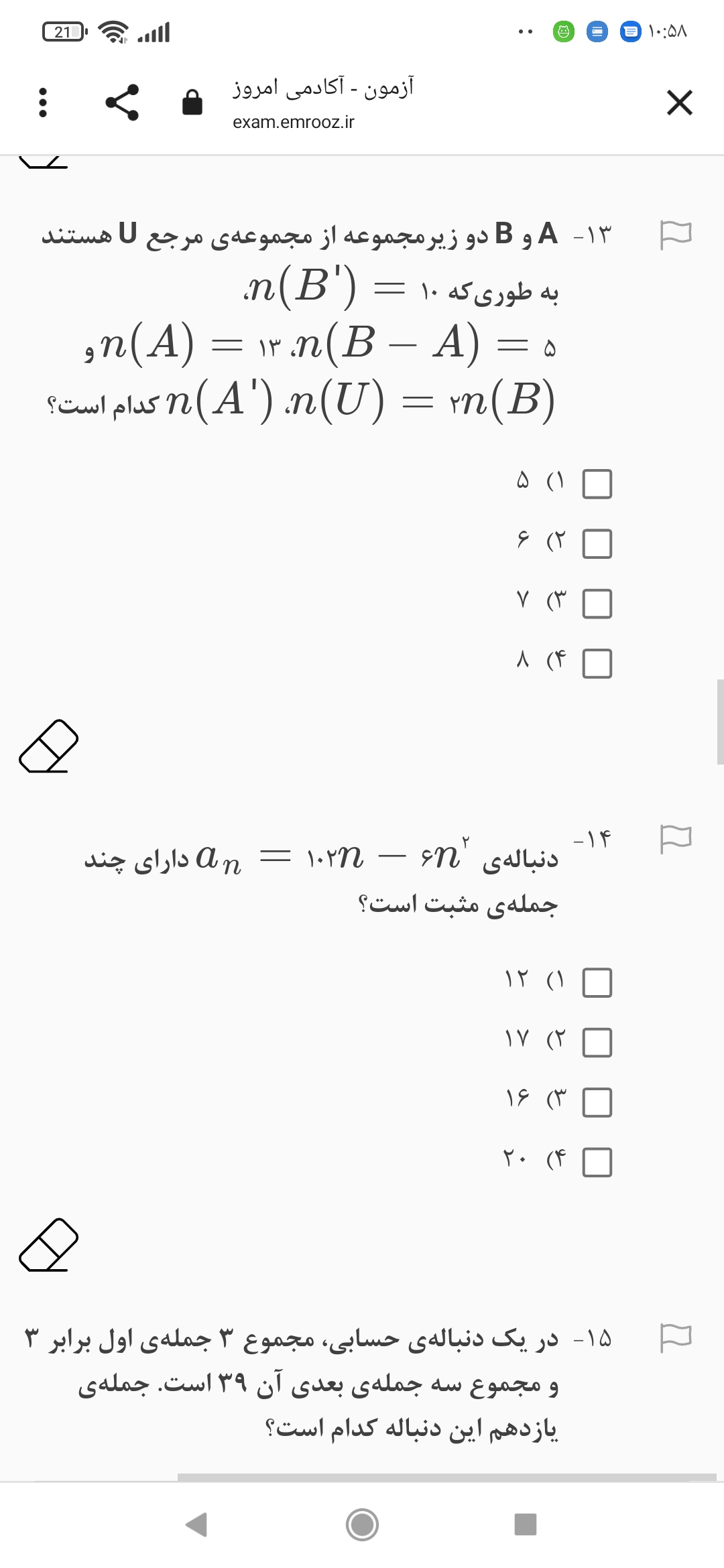Screen dimensions: 724x1568
Task: Choose answer 16 for question 14
Action: [597, 1102]
